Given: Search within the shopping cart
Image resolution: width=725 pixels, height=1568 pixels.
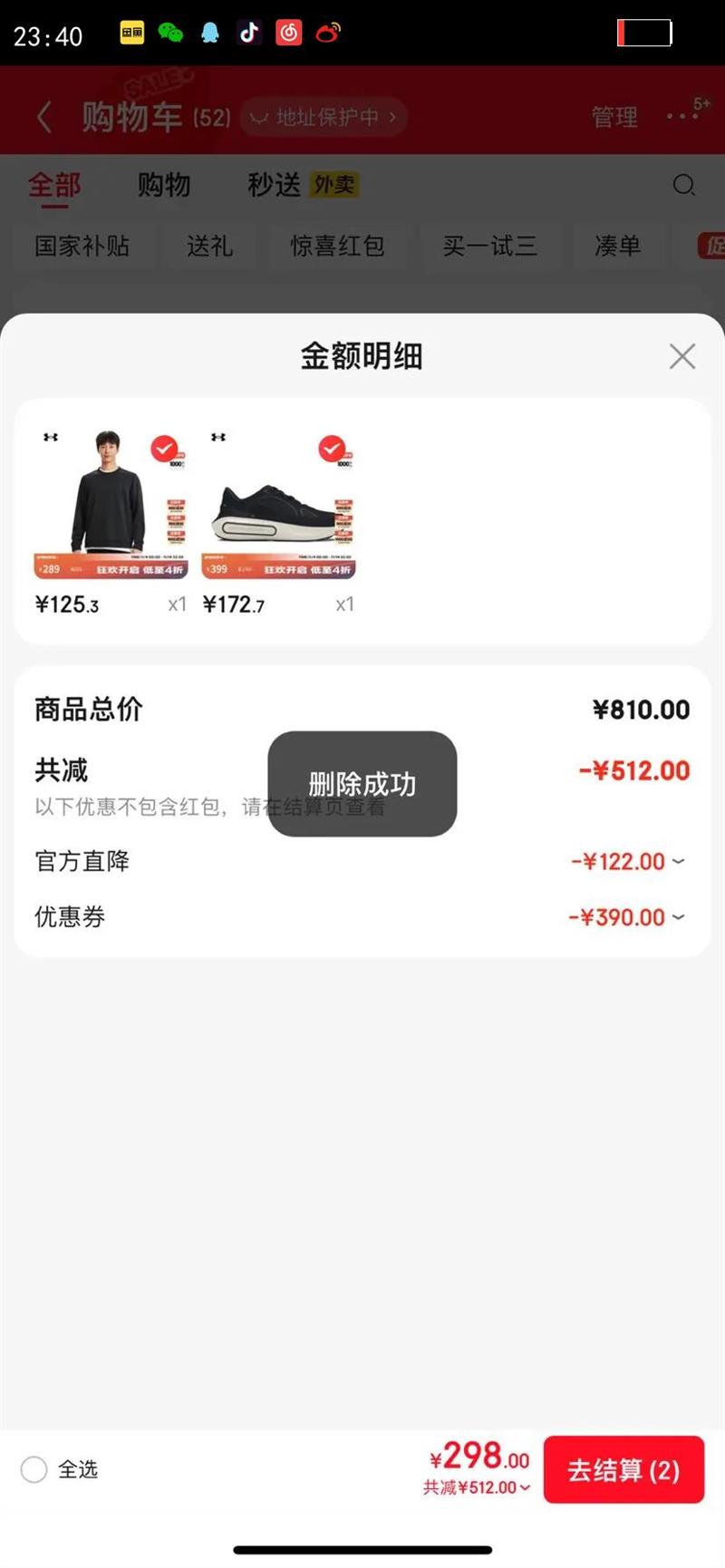Looking at the screenshot, I should pos(683,186).
